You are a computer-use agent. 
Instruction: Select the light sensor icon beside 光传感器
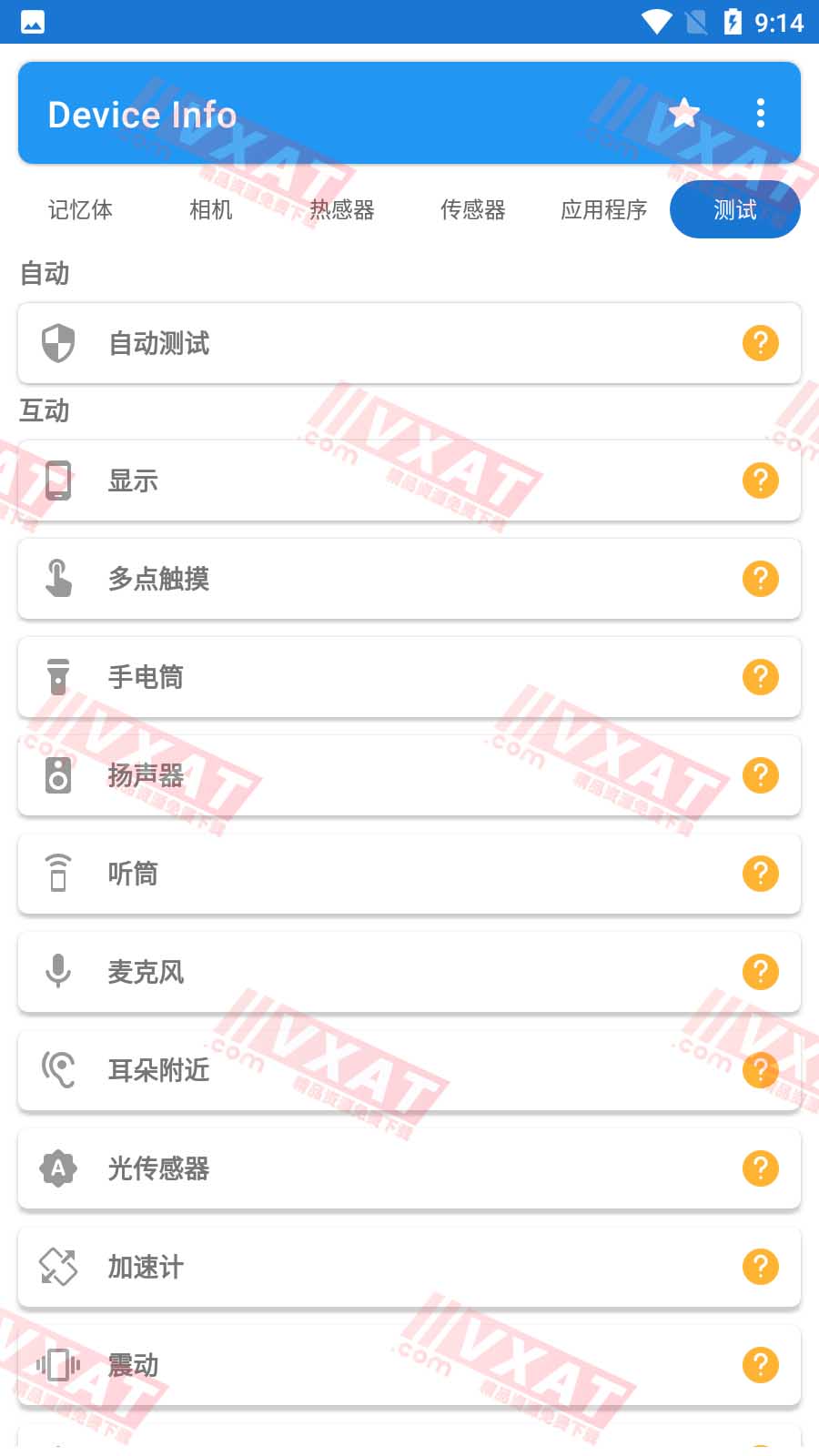pyautogui.click(x=57, y=1168)
